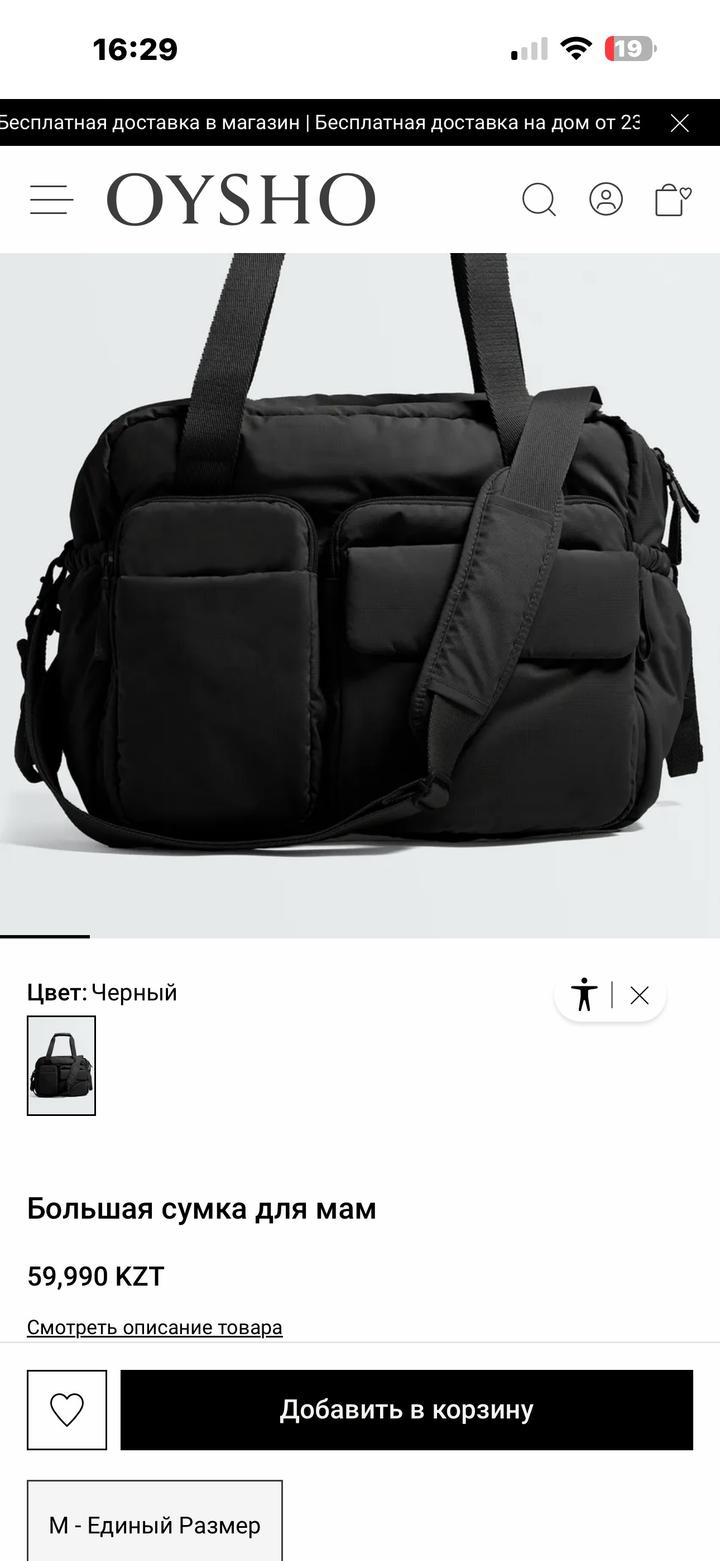Open the shopping bag
720x1561 pixels.
point(672,199)
